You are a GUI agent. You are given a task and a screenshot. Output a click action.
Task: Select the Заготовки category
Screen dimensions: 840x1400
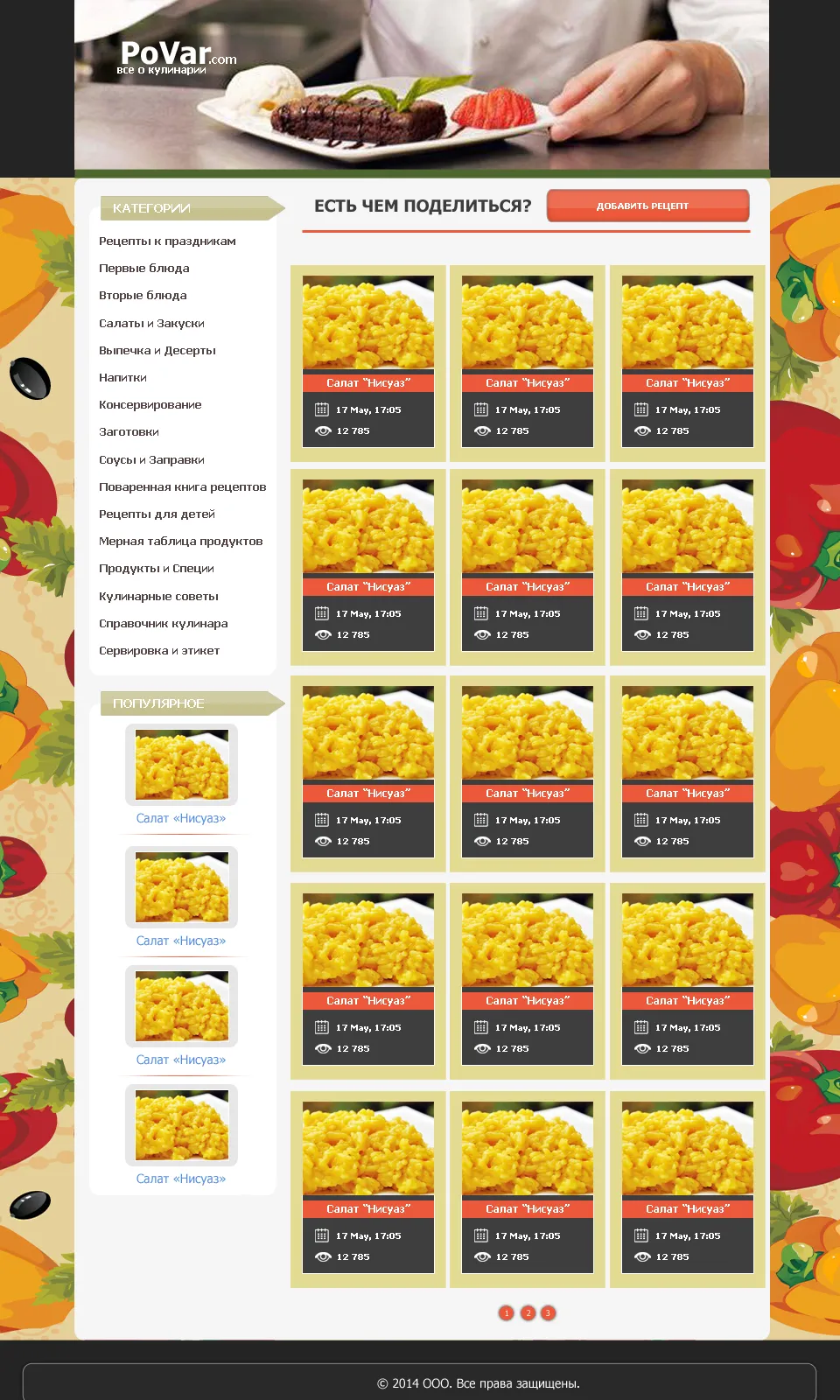pyautogui.click(x=129, y=431)
